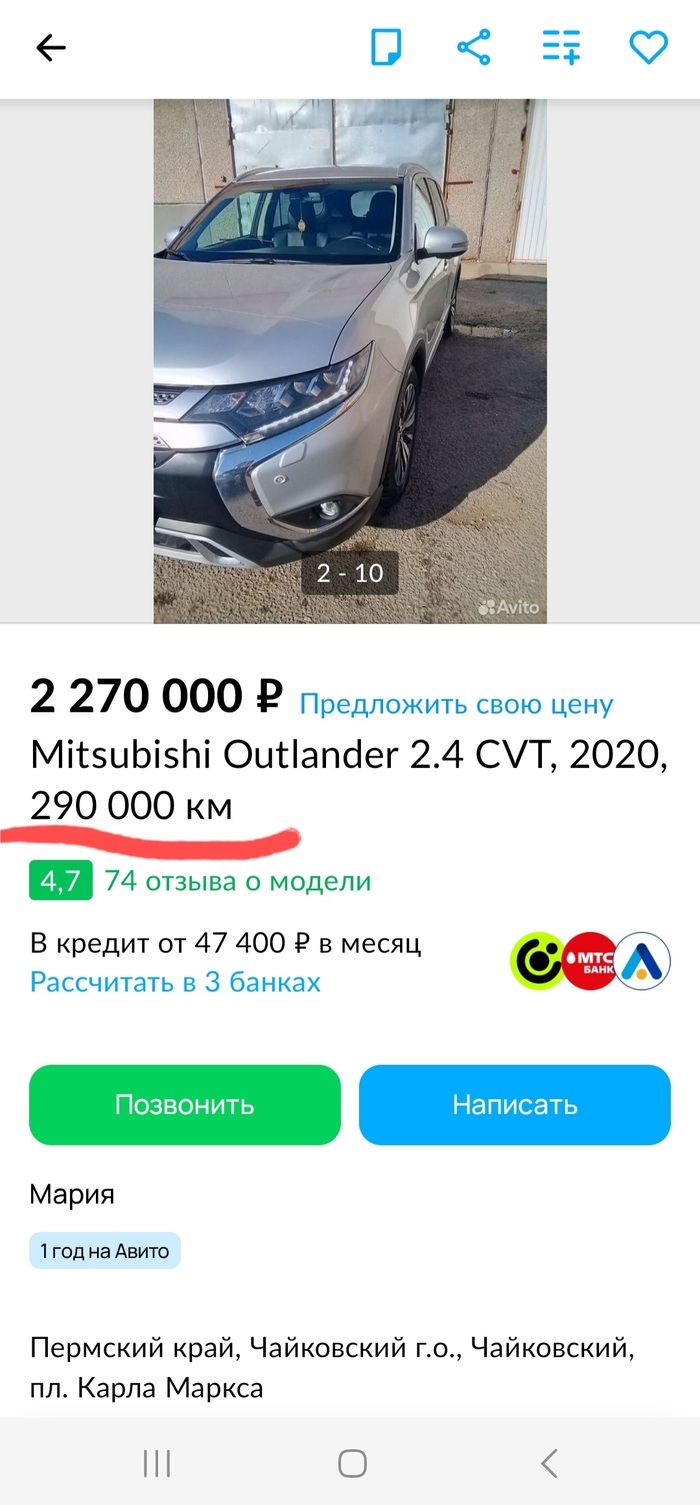Save the listing to favorites
This screenshot has height=1505, width=700.
pos(648,47)
